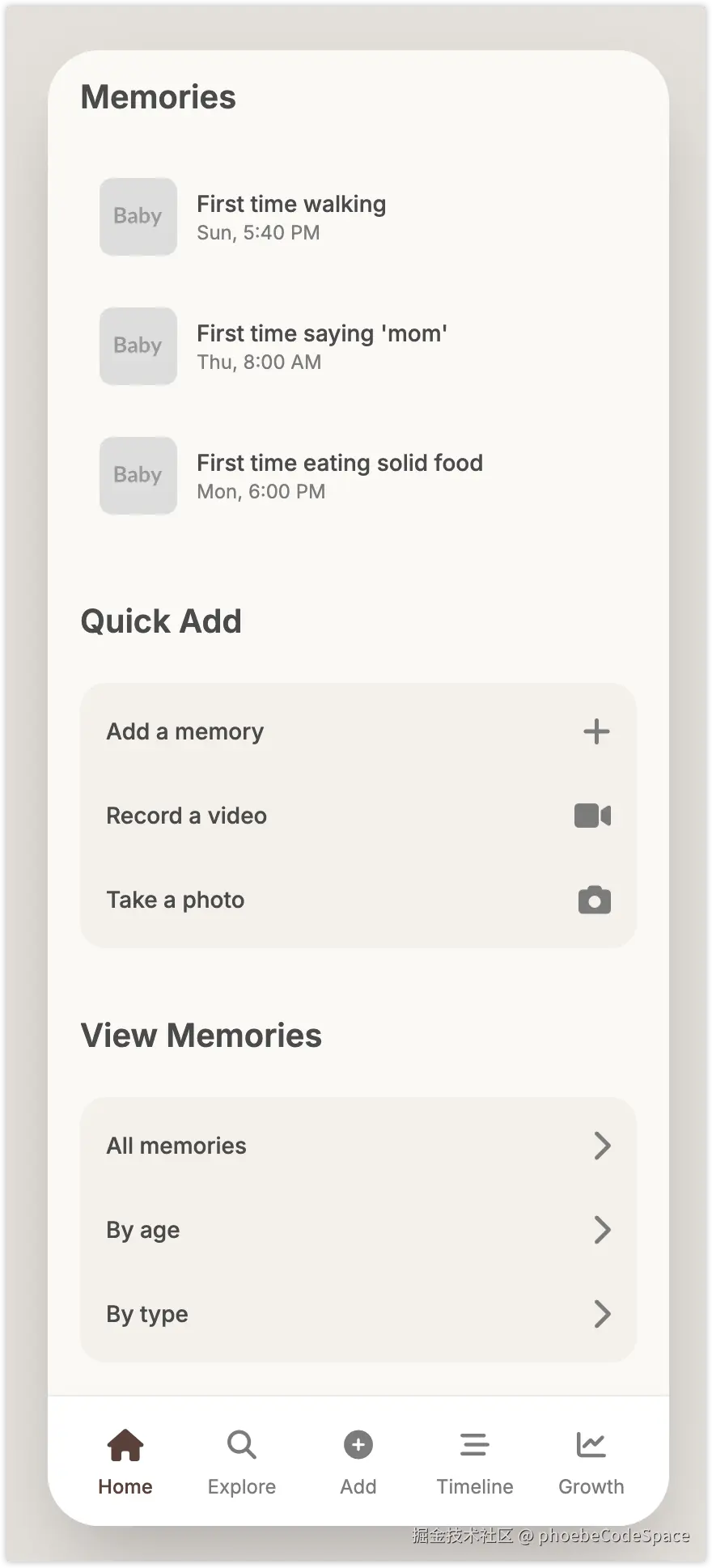Browse memories By age
The width and height of the screenshot is (712, 1568).
point(358,1230)
